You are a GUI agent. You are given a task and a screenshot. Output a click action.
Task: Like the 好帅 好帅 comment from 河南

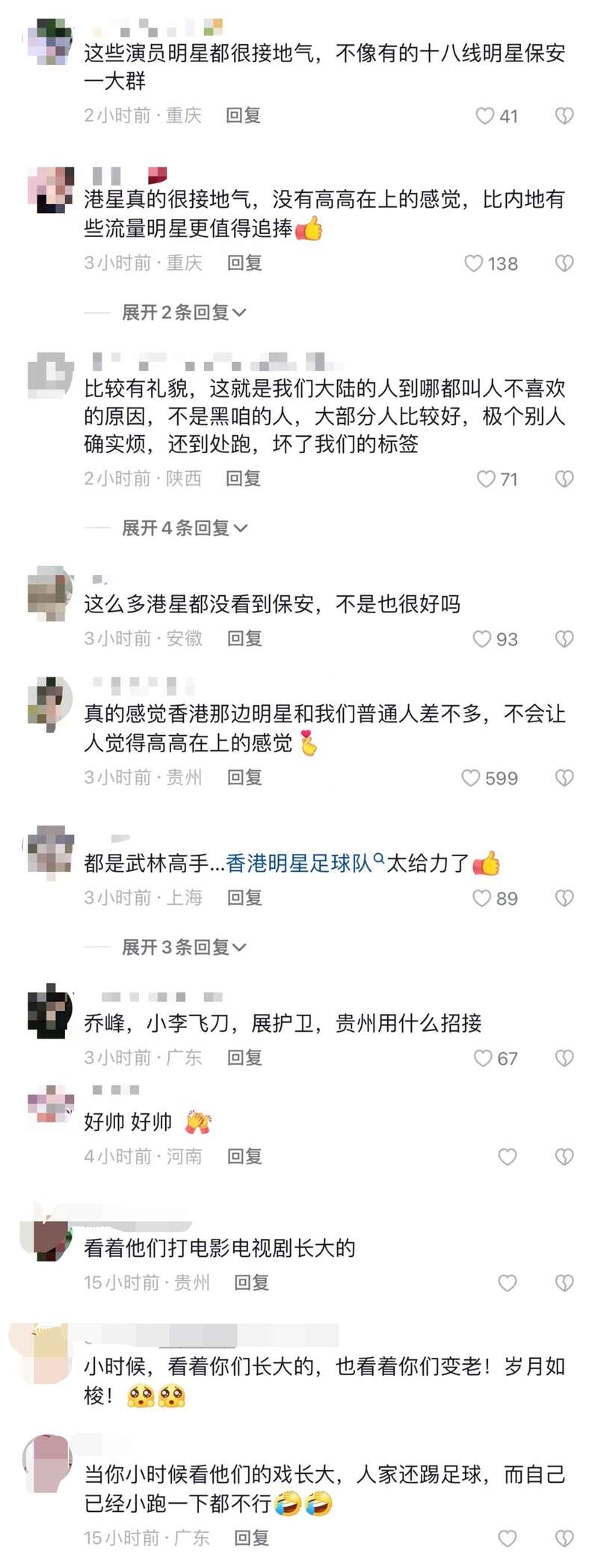pos(508,1157)
